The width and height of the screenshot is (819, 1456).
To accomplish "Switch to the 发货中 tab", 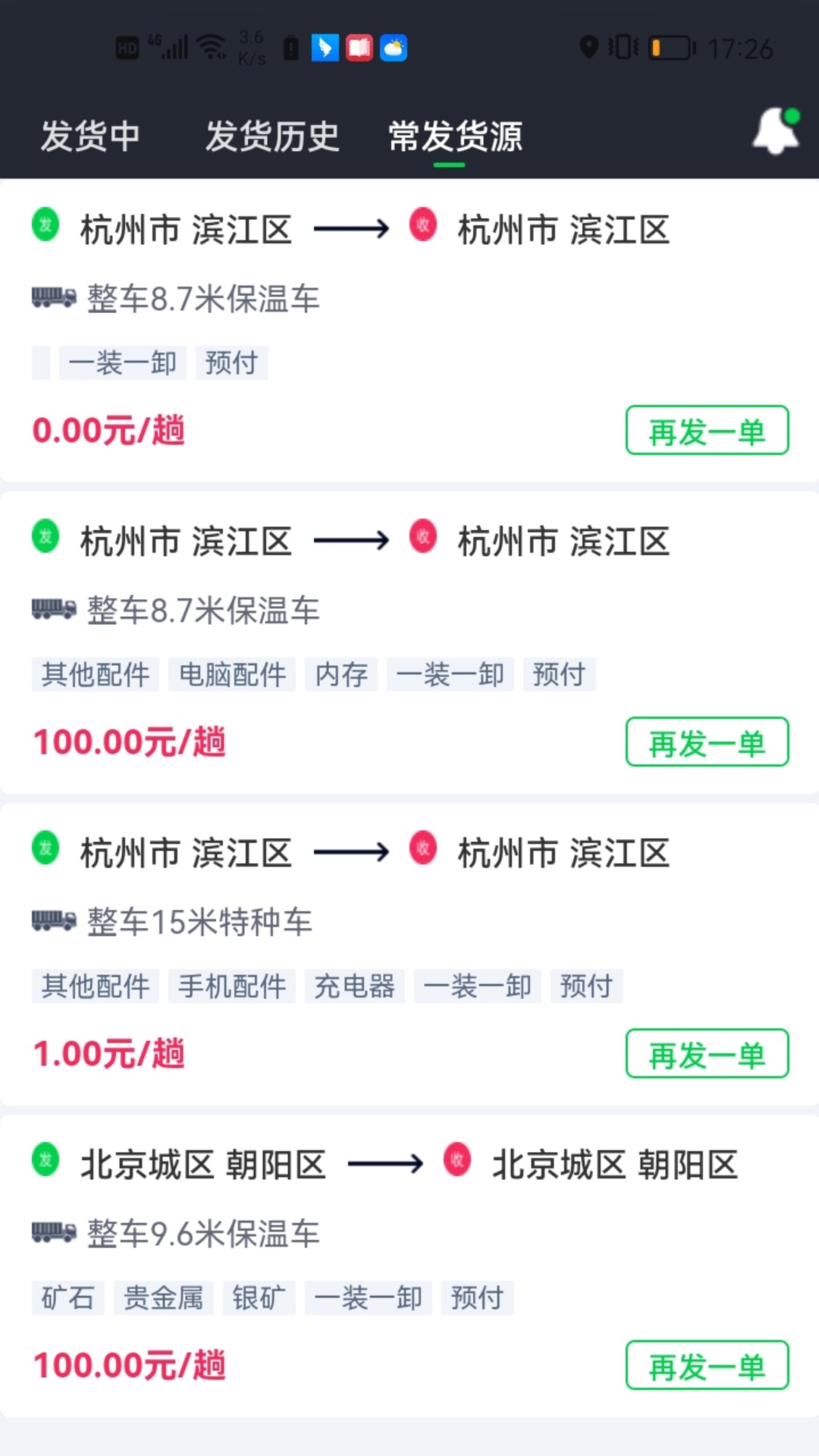I will click(x=91, y=136).
